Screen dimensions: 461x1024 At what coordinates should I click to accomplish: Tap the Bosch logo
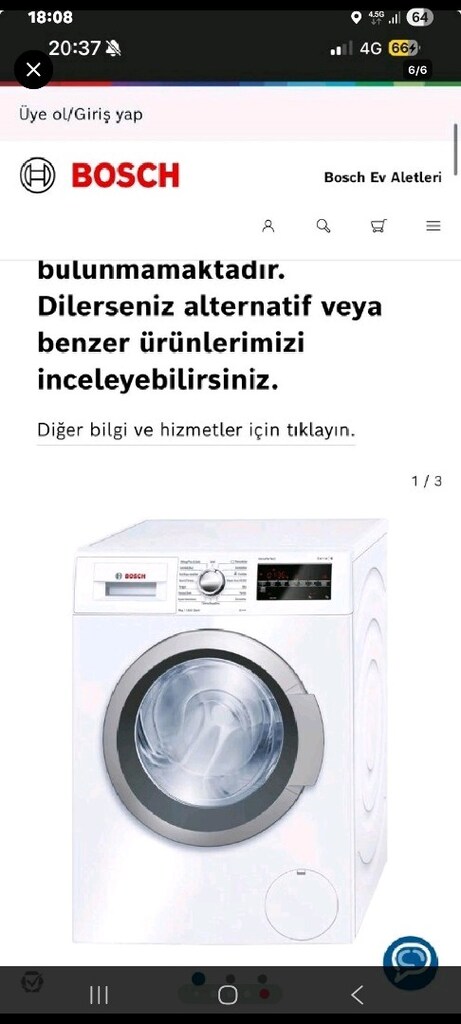coord(99,175)
